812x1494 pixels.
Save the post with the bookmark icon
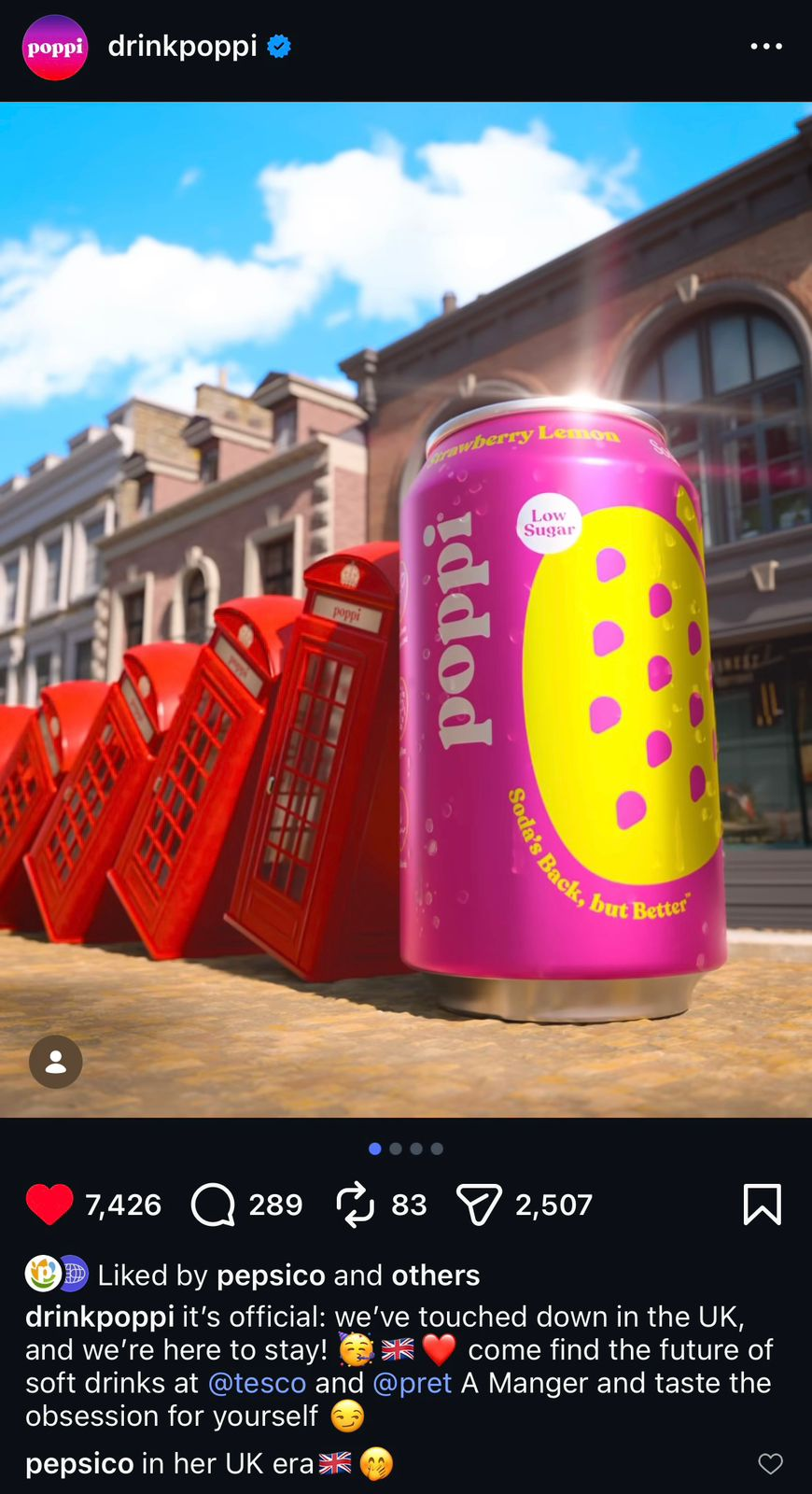762,1205
